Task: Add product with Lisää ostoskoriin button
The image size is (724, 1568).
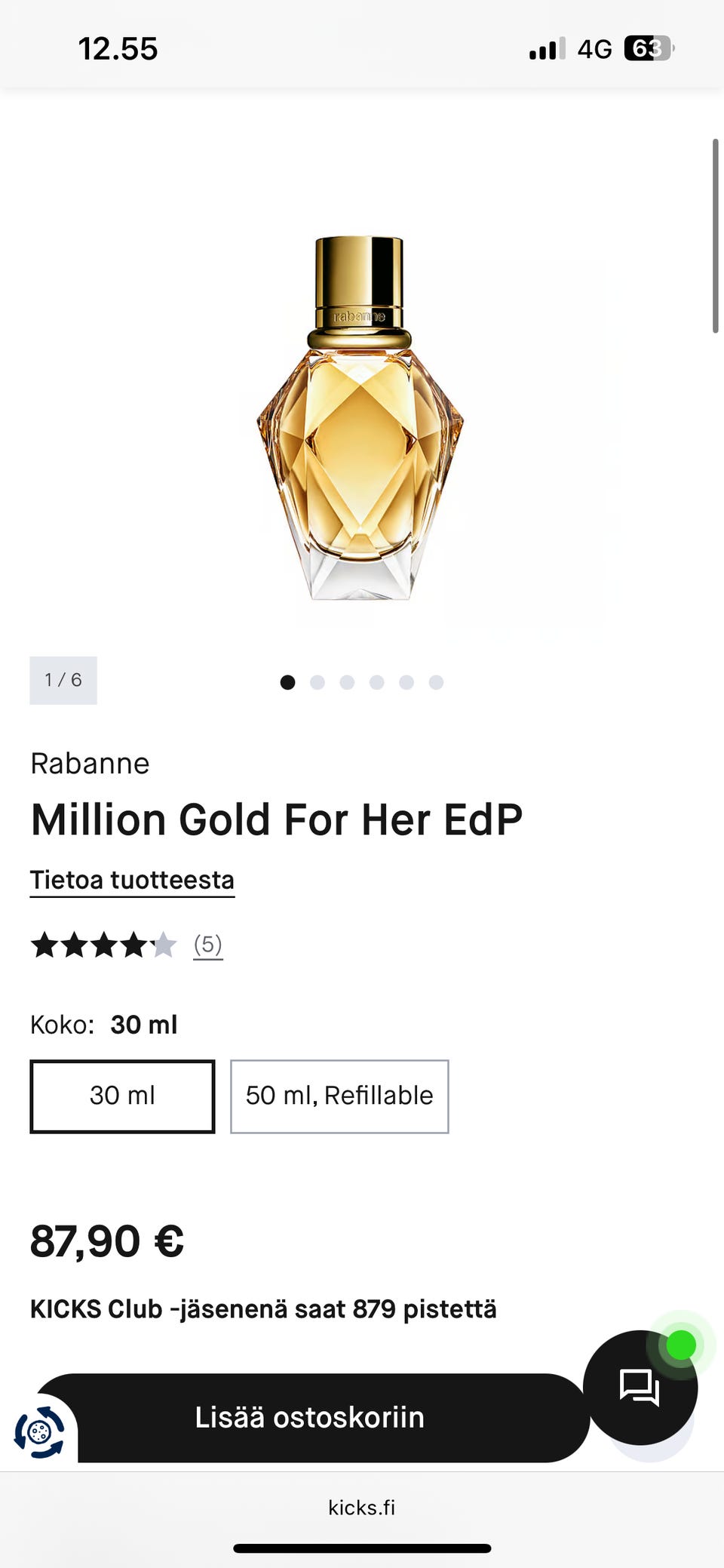Action: pyautogui.click(x=309, y=1417)
